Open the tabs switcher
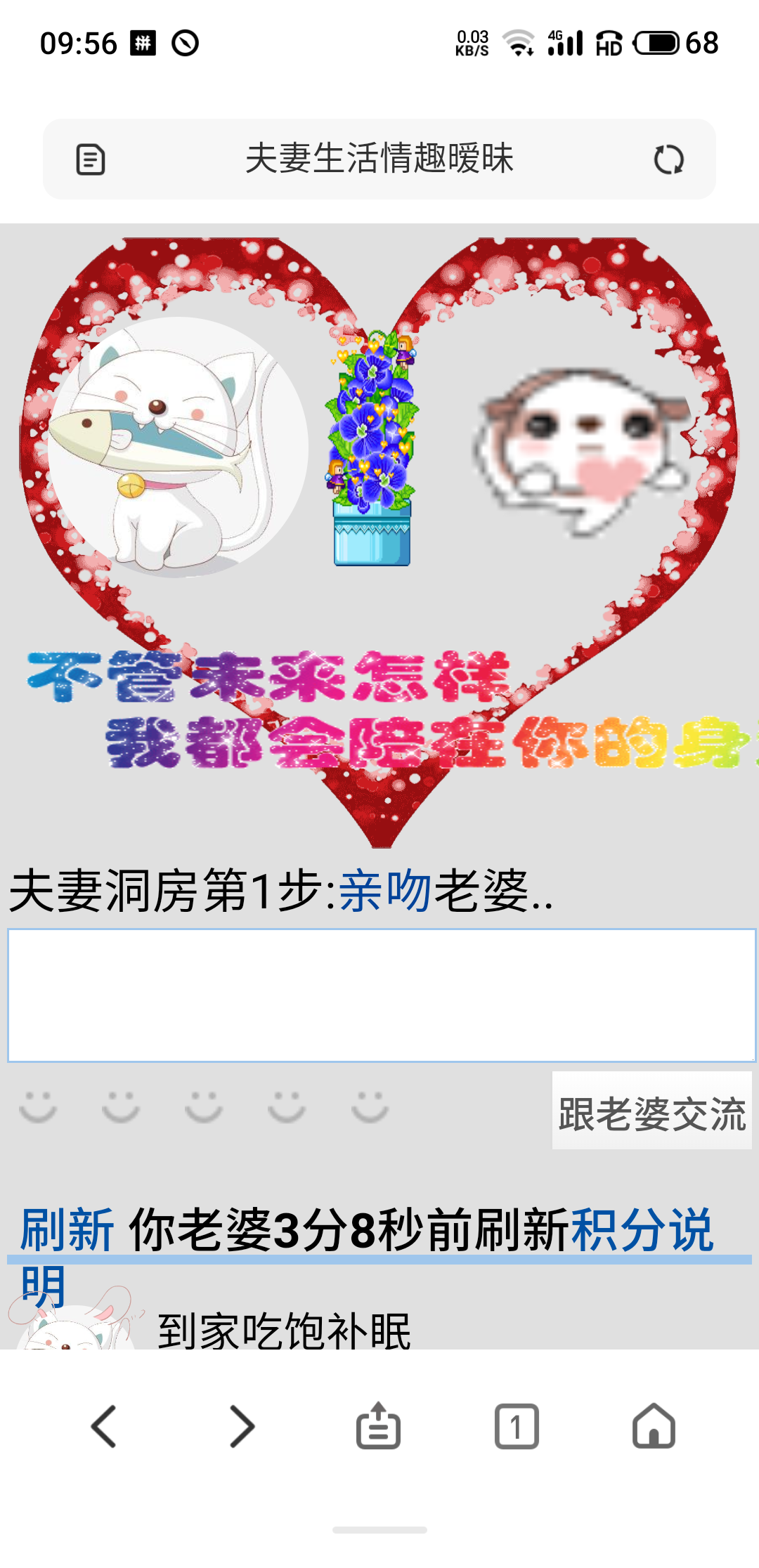The image size is (759, 1568). pos(517,1427)
